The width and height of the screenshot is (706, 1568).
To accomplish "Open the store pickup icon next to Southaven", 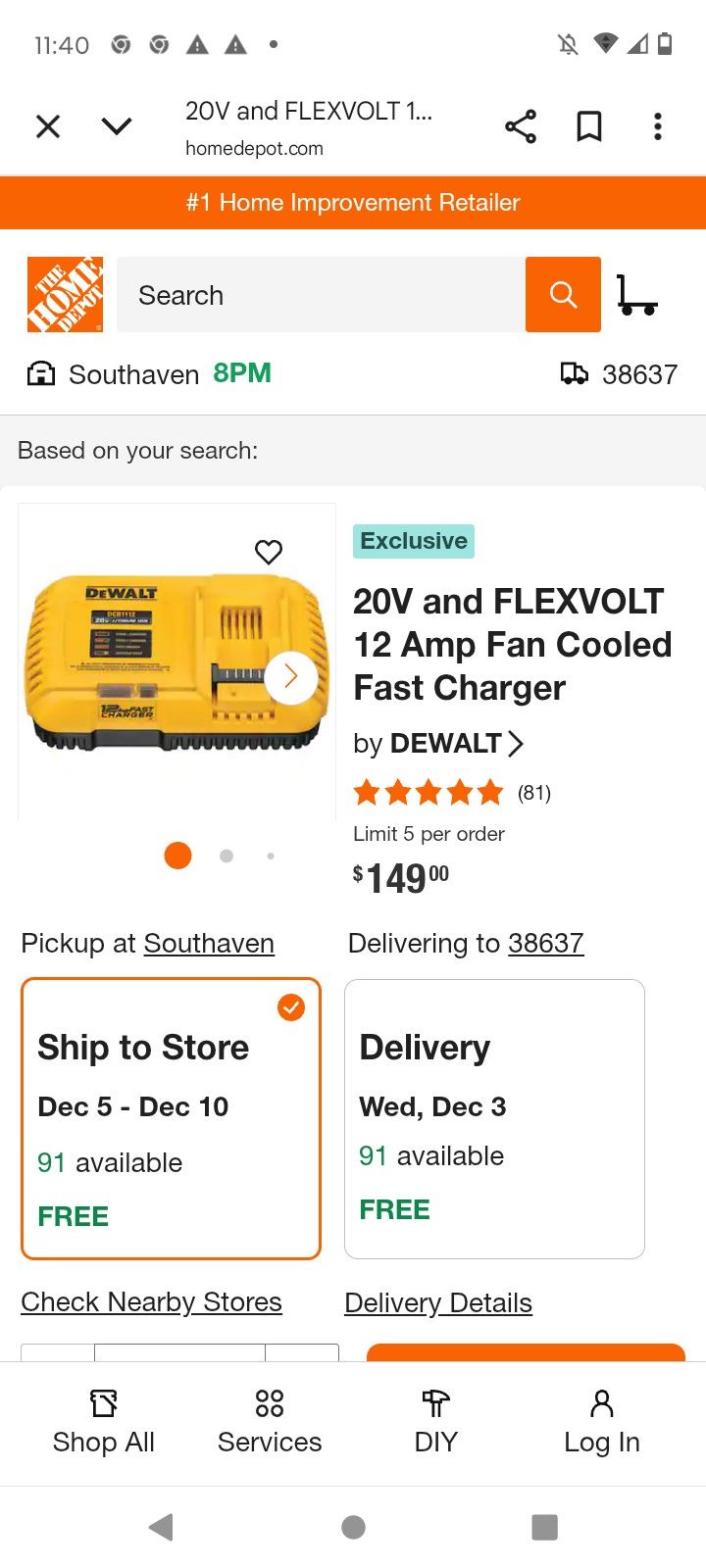I will (x=37, y=373).
